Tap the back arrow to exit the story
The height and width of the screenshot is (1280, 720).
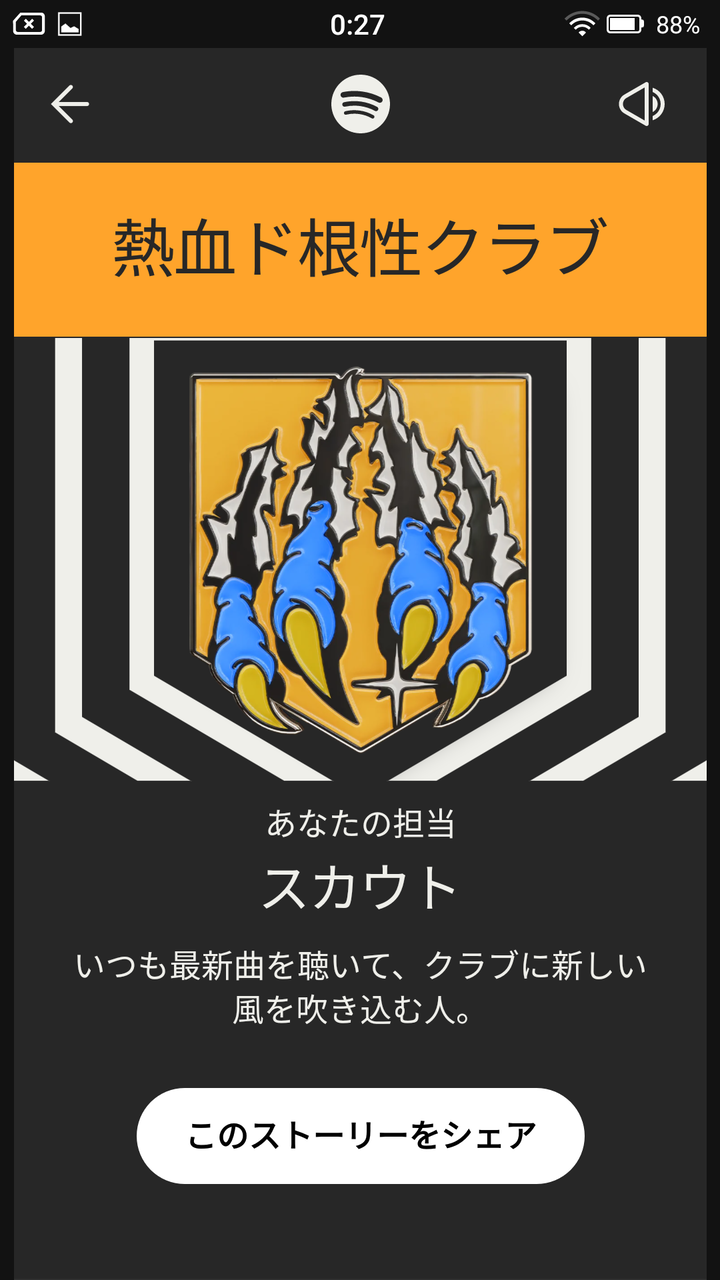point(68,102)
